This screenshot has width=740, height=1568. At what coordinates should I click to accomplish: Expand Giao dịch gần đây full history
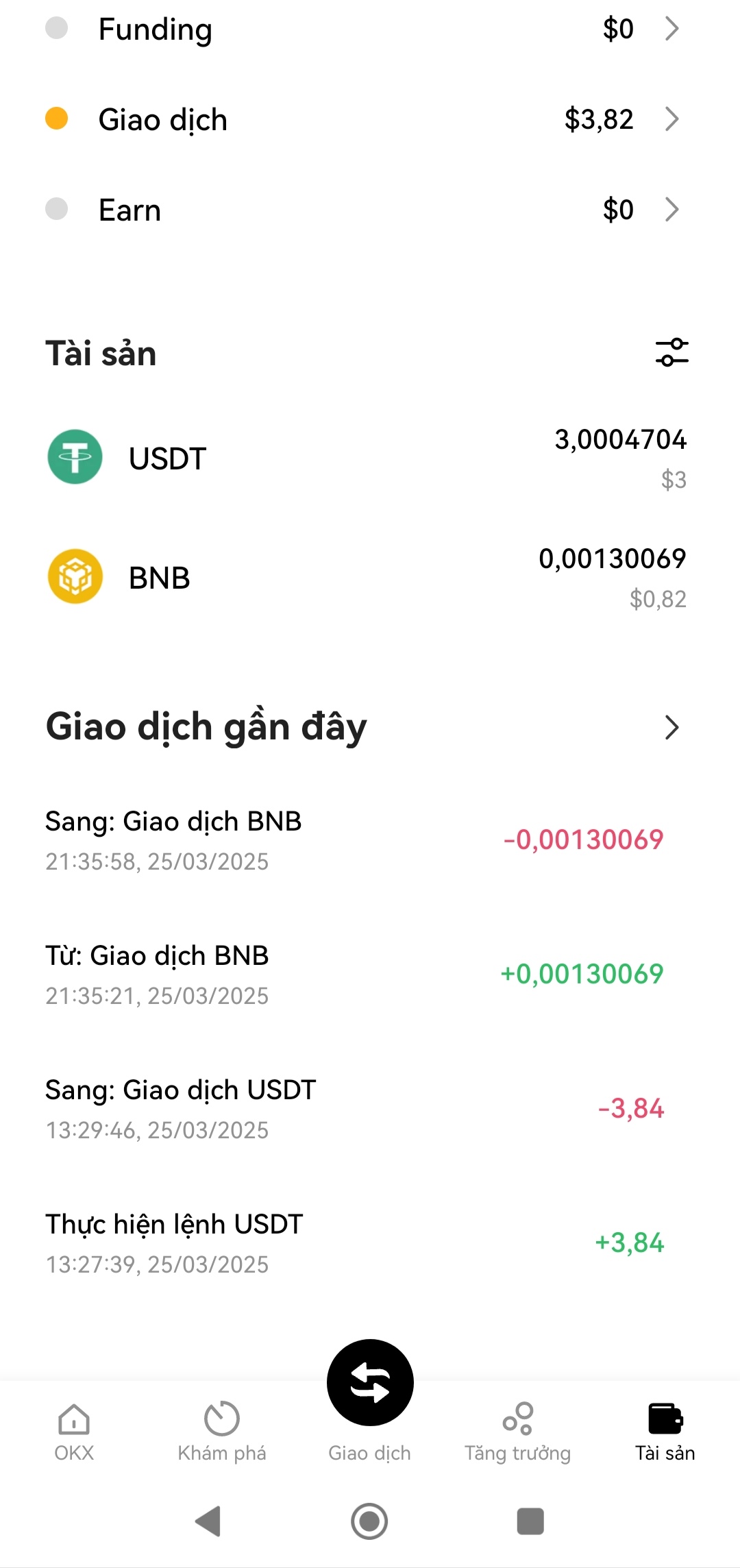point(671,727)
